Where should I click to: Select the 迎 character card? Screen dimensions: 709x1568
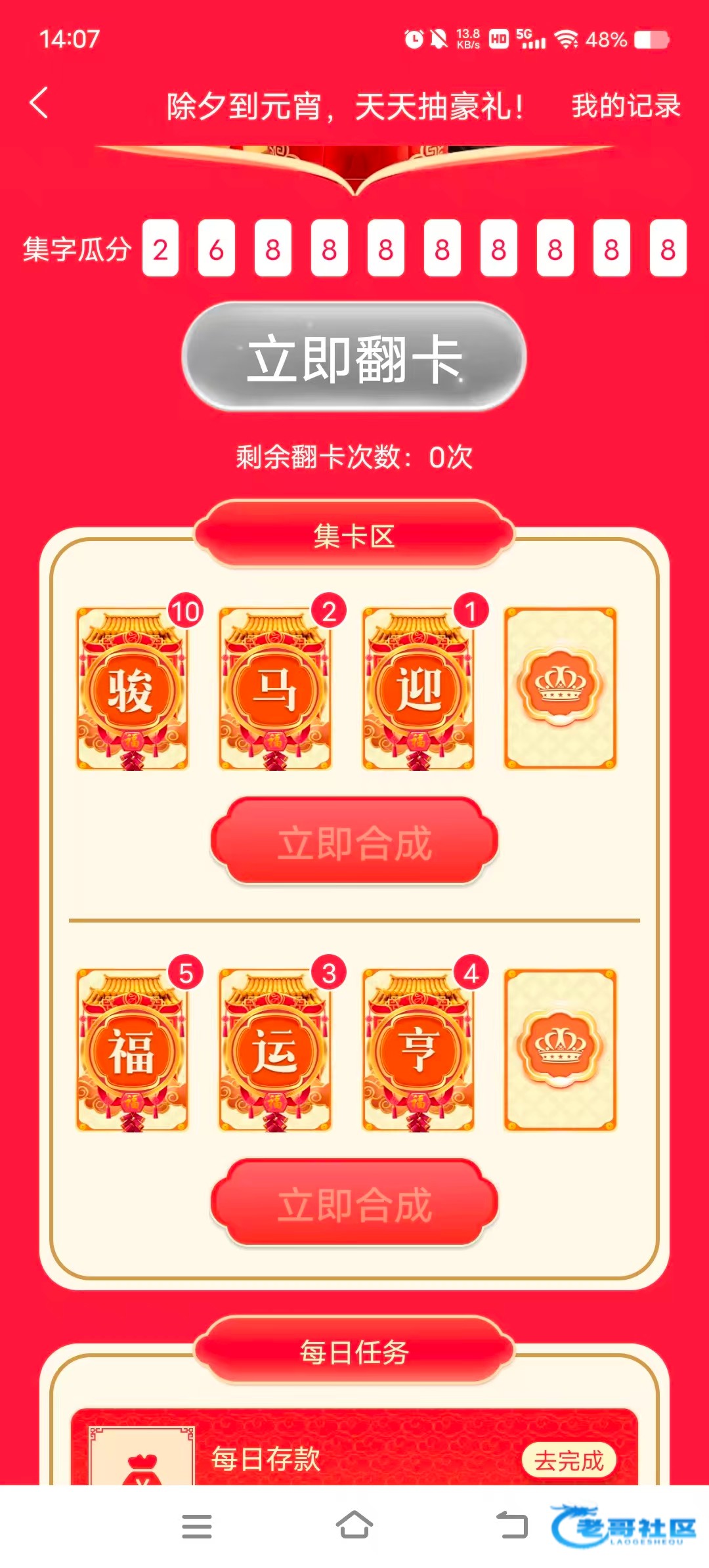click(418, 689)
